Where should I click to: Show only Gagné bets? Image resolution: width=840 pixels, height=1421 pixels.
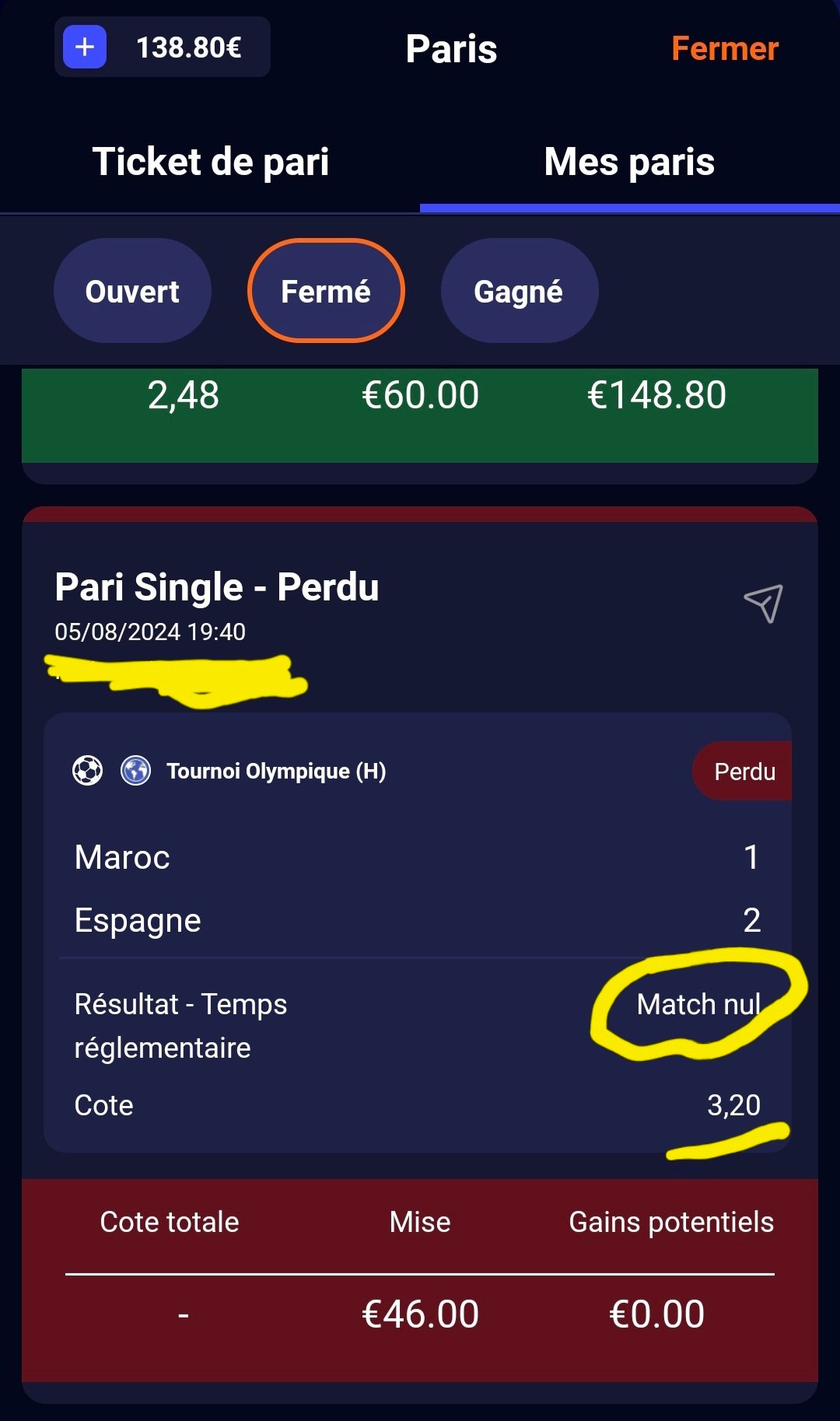[519, 291]
